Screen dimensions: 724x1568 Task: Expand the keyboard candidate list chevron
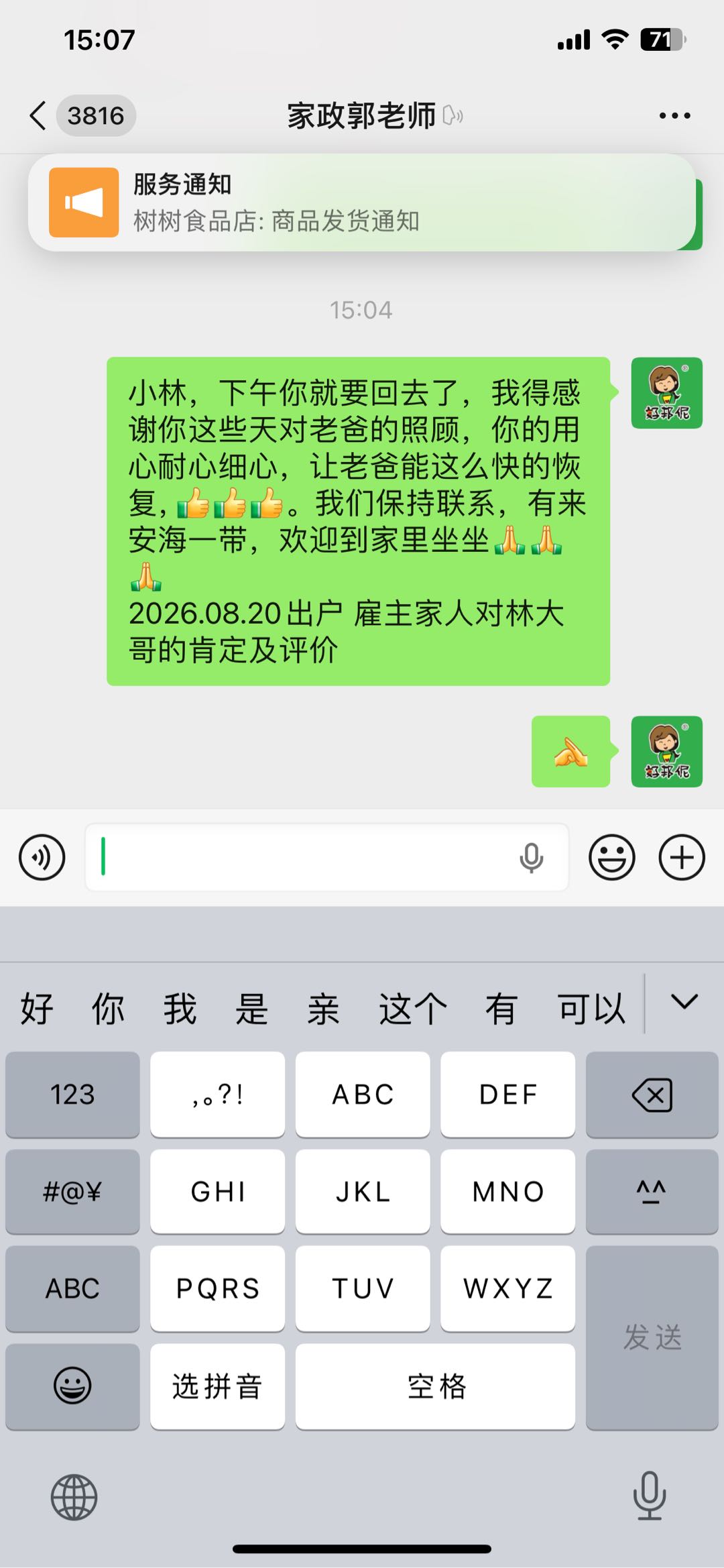pos(684,1002)
